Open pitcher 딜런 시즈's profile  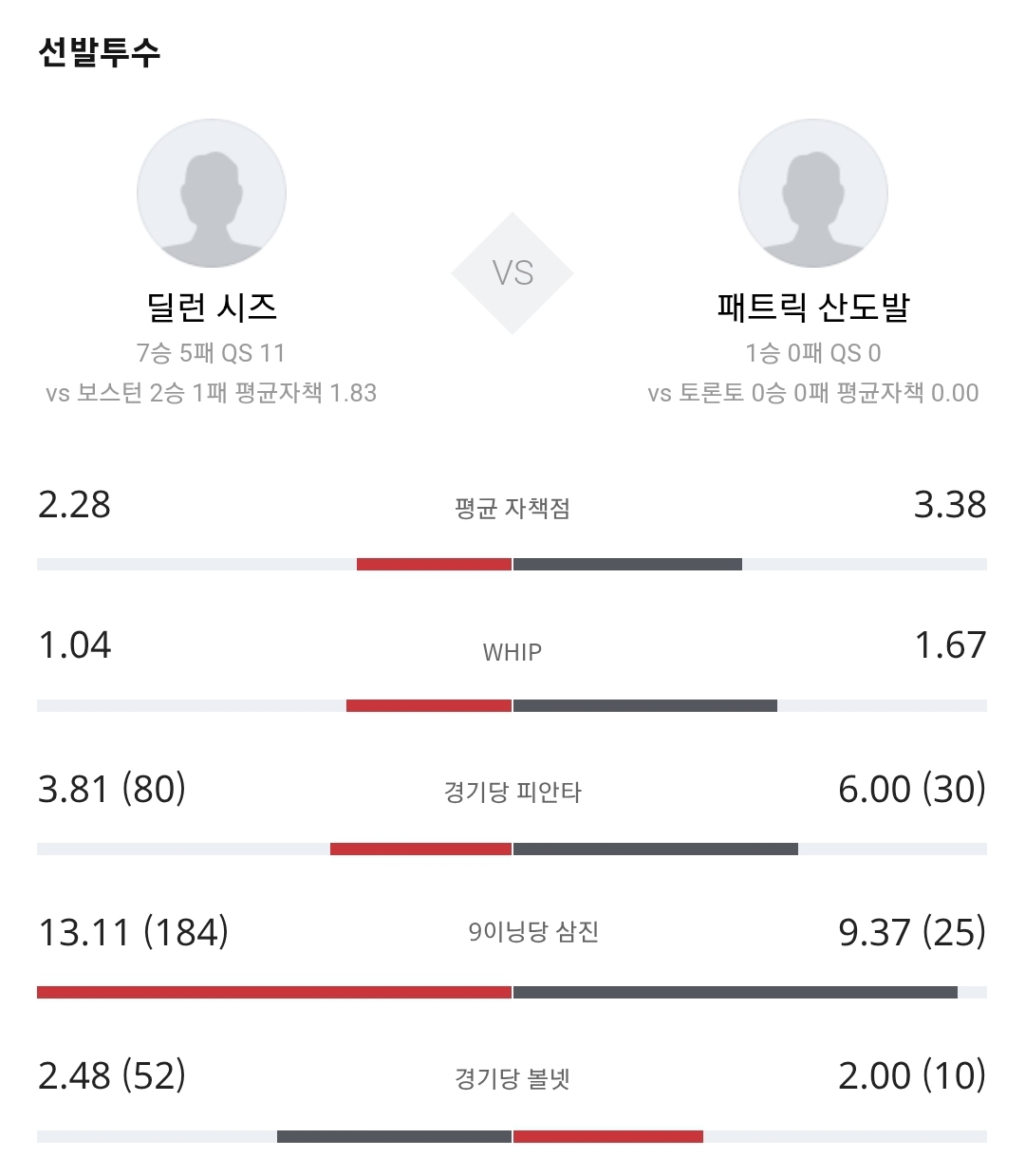coord(212,194)
